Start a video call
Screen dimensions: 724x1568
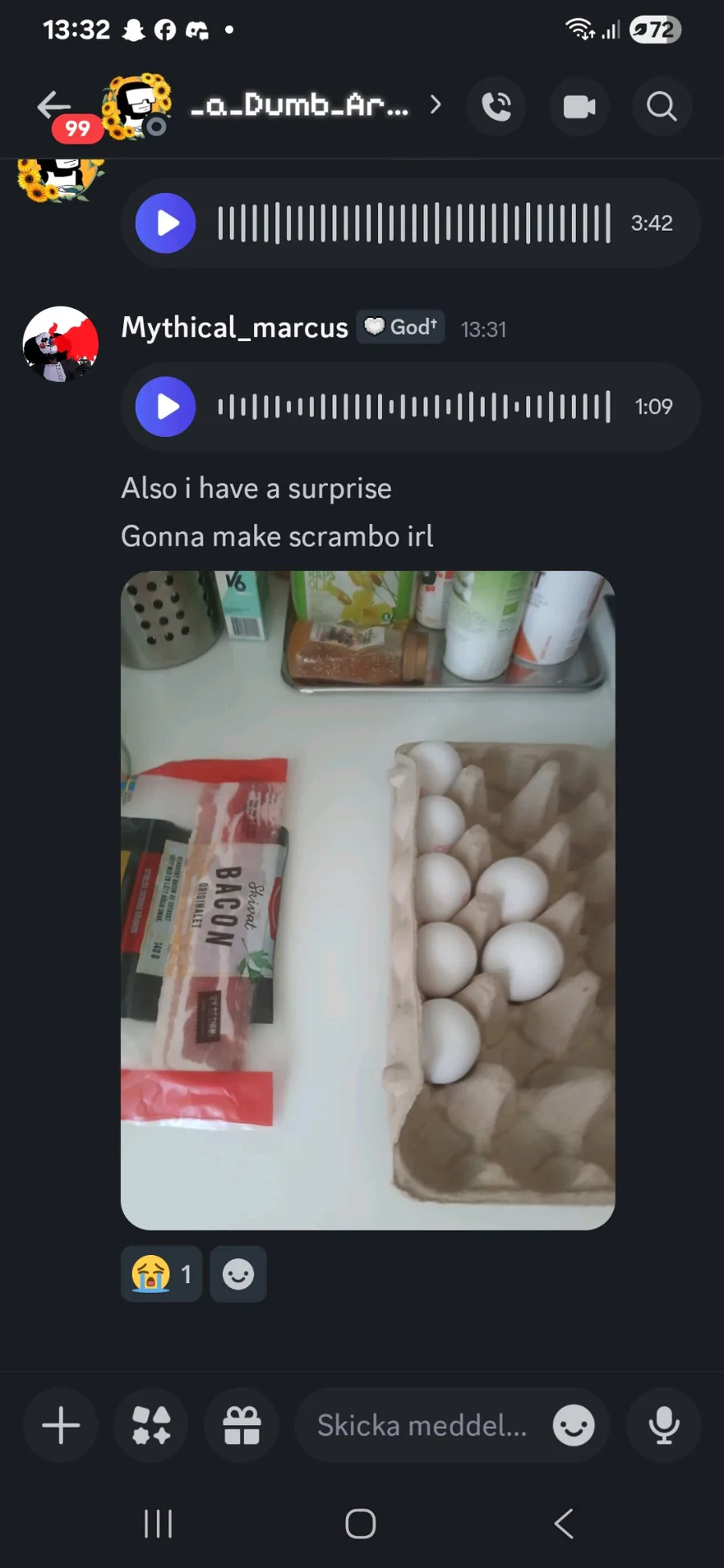pyautogui.click(x=579, y=106)
